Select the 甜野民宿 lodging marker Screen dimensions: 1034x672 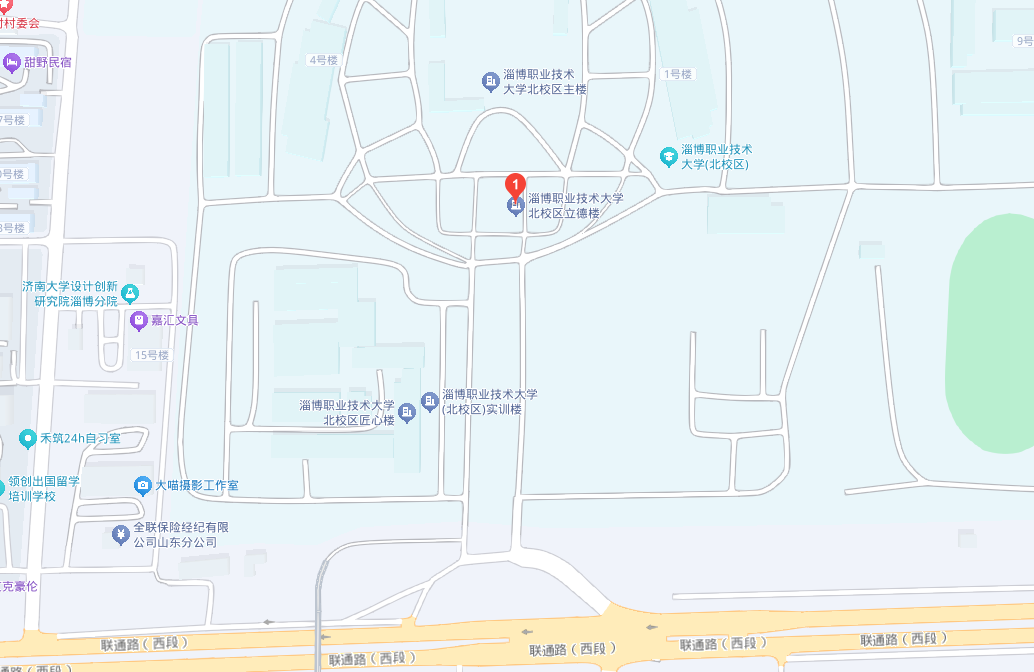click(x=12, y=63)
